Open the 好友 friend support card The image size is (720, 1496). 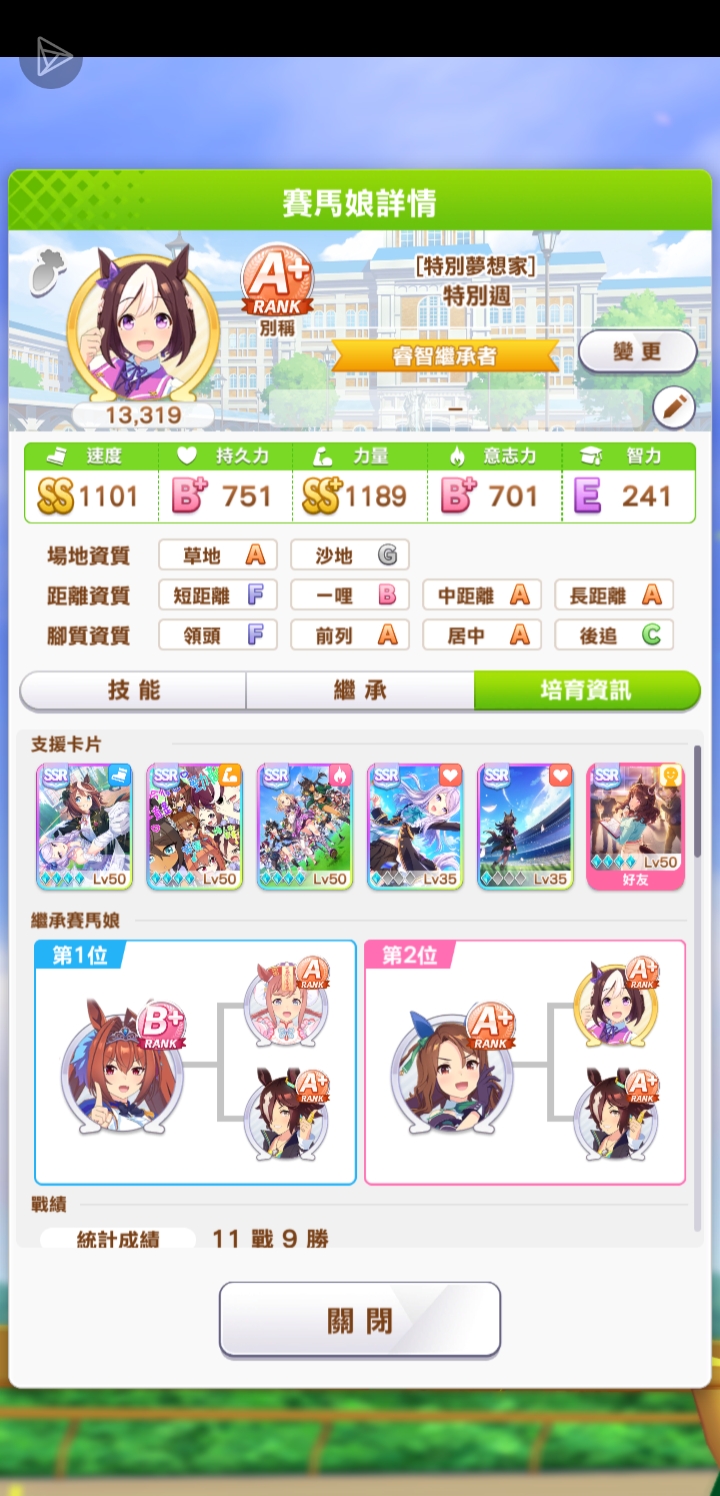pos(635,826)
